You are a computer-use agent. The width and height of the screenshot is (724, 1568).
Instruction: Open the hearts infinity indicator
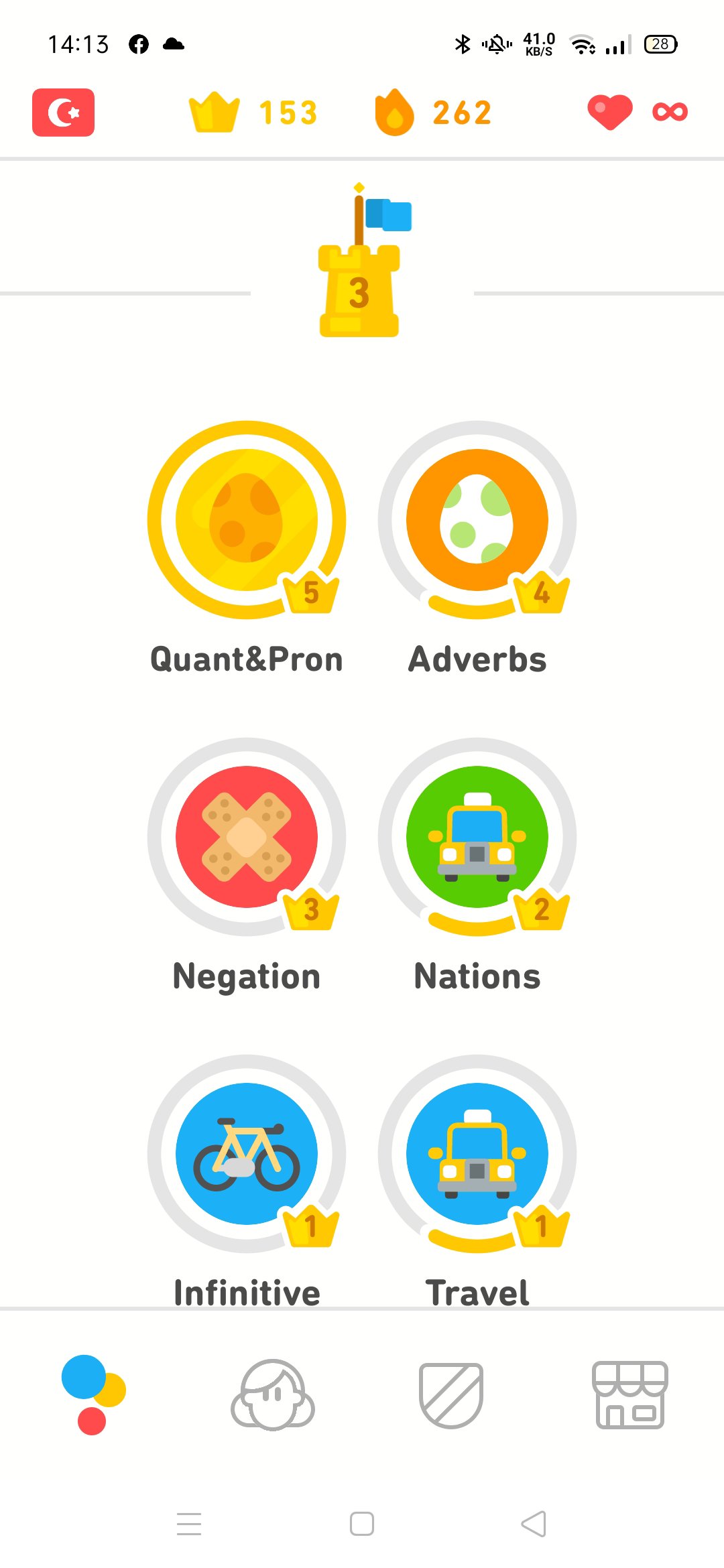[x=638, y=112]
